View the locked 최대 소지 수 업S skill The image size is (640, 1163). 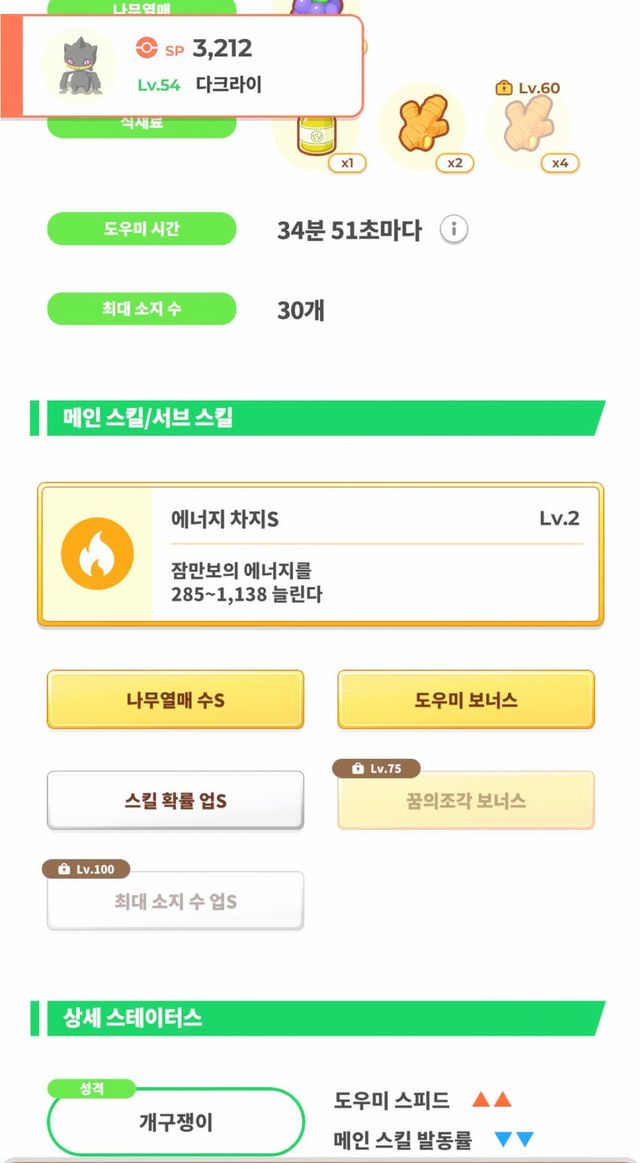coord(175,901)
